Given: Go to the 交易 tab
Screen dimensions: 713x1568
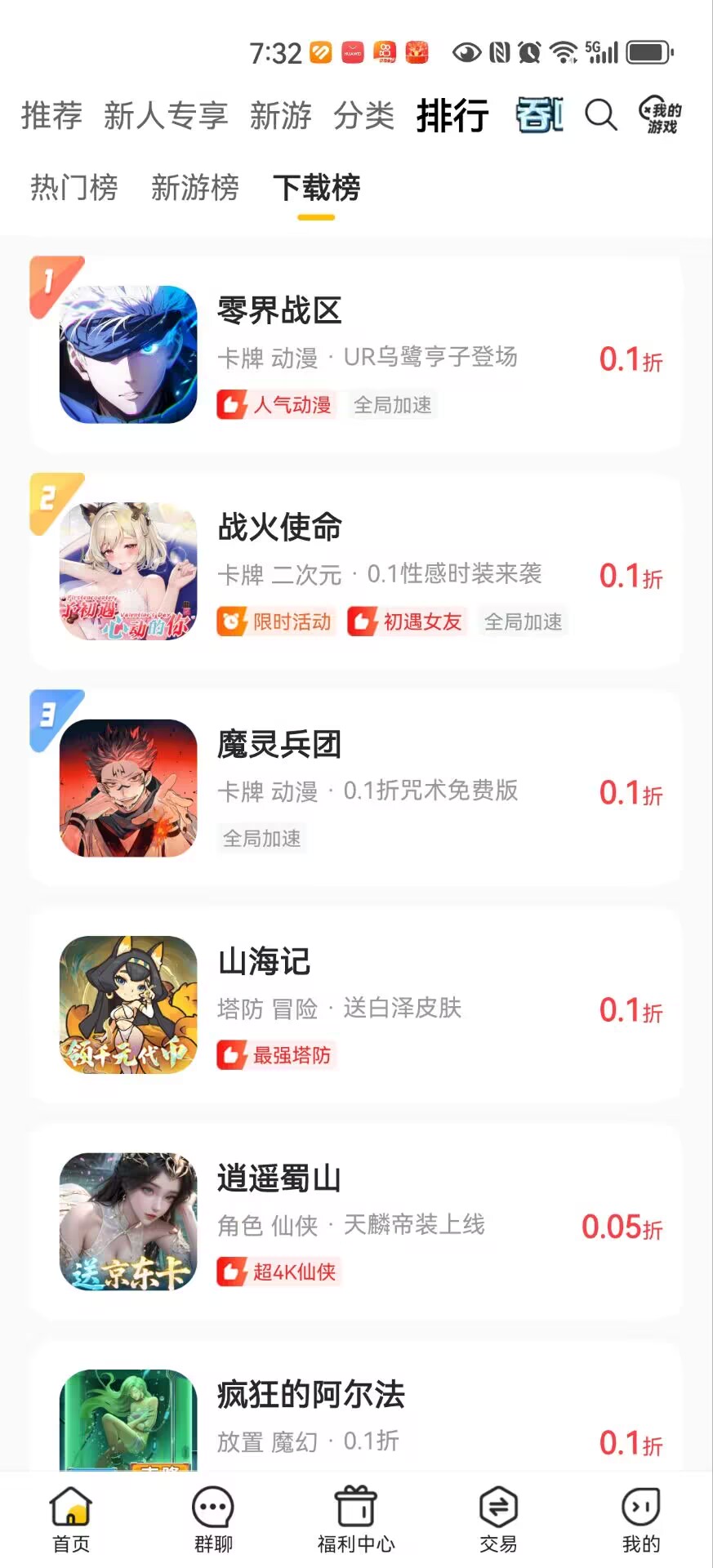Looking at the screenshot, I should pos(498,1519).
